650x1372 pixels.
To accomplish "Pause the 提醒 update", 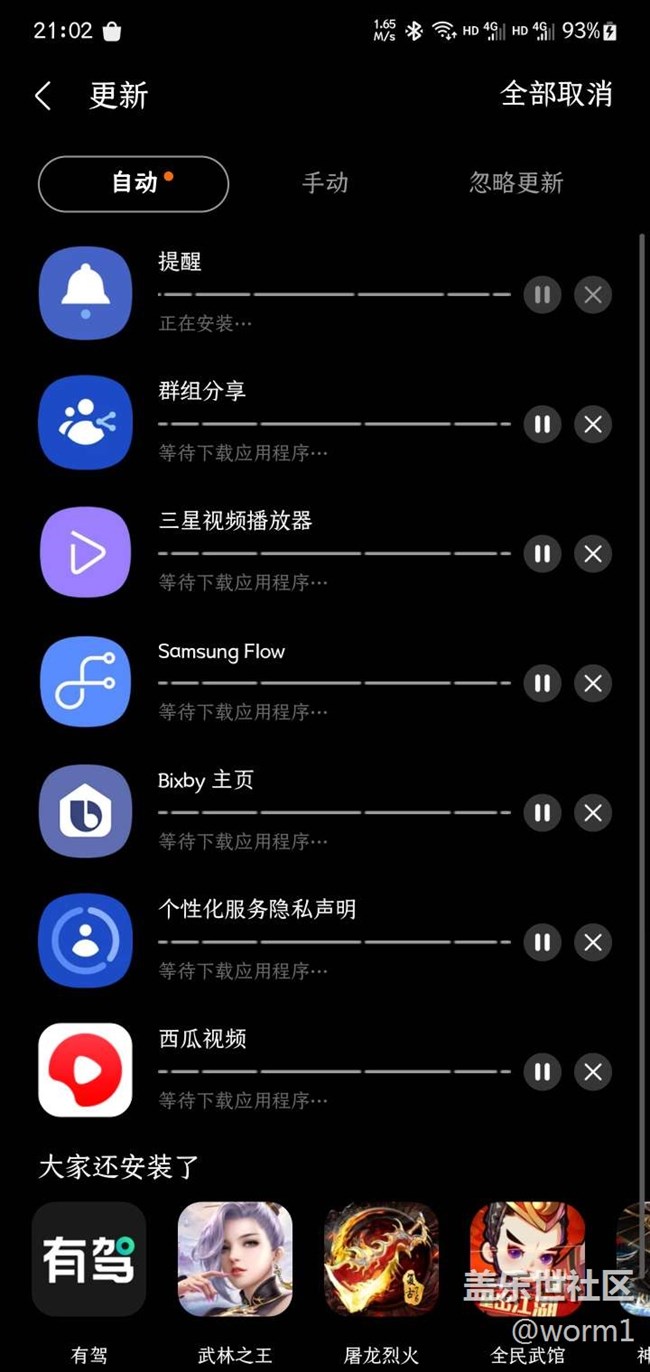I will 542,295.
